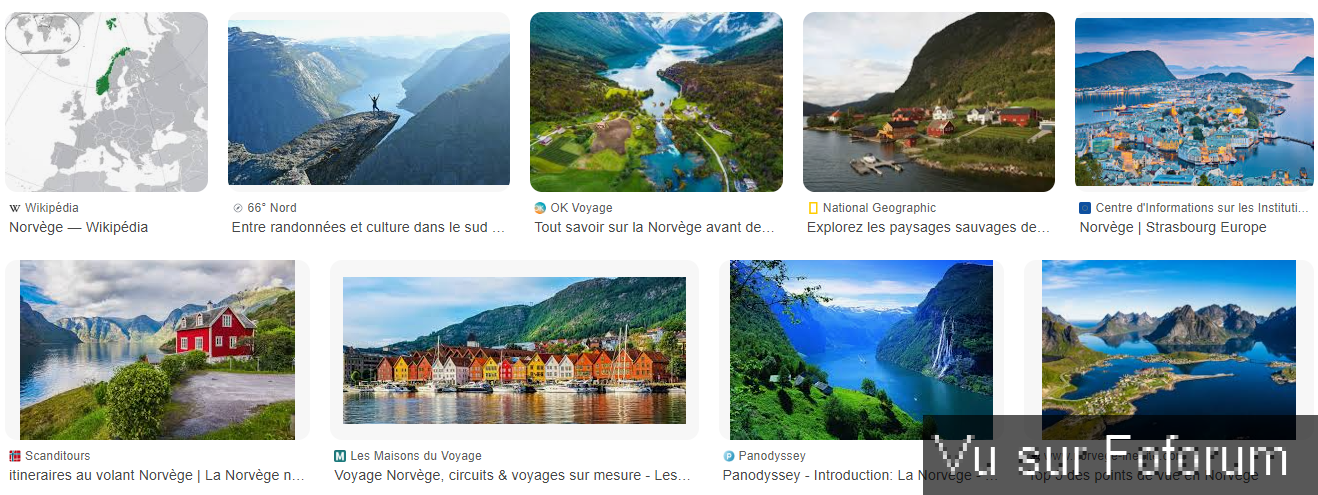Open the Panodyssey fjord waterfall image
The image size is (1318, 495).
click(x=861, y=350)
